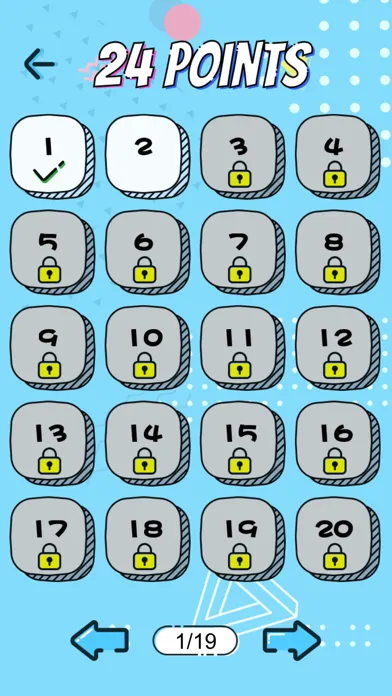Viewport: 392px width, 696px height.
Task: Go to the previous page of levels
Action: pos(99,641)
